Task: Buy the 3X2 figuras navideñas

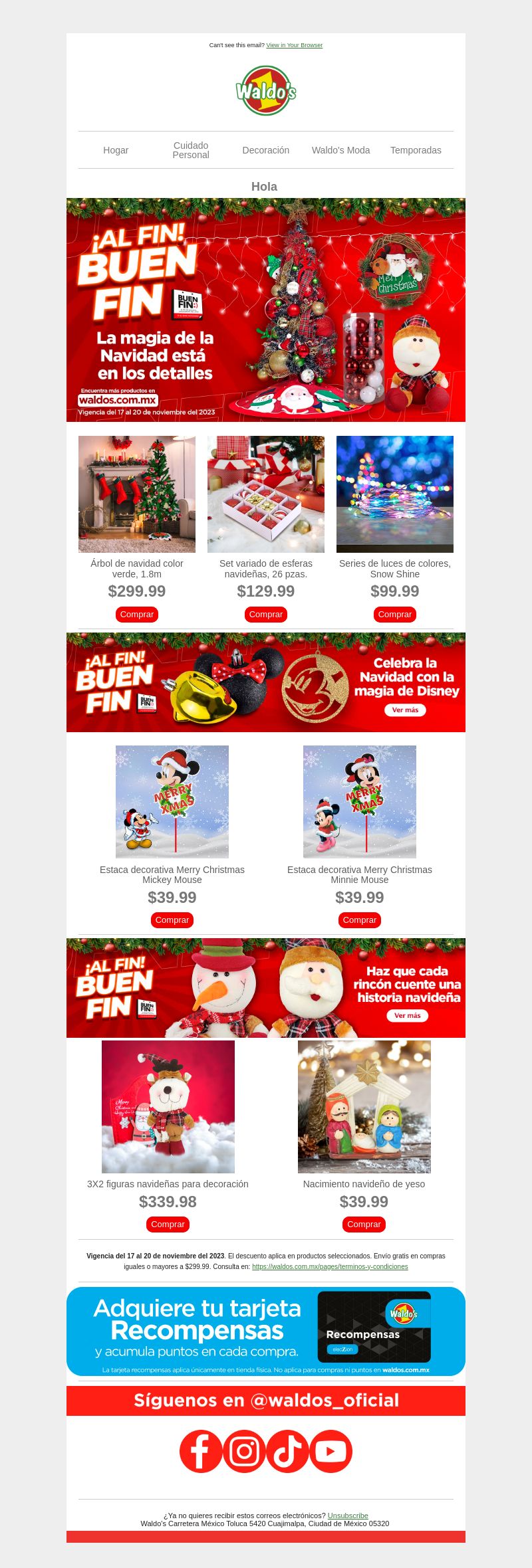Action: [x=168, y=1225]
